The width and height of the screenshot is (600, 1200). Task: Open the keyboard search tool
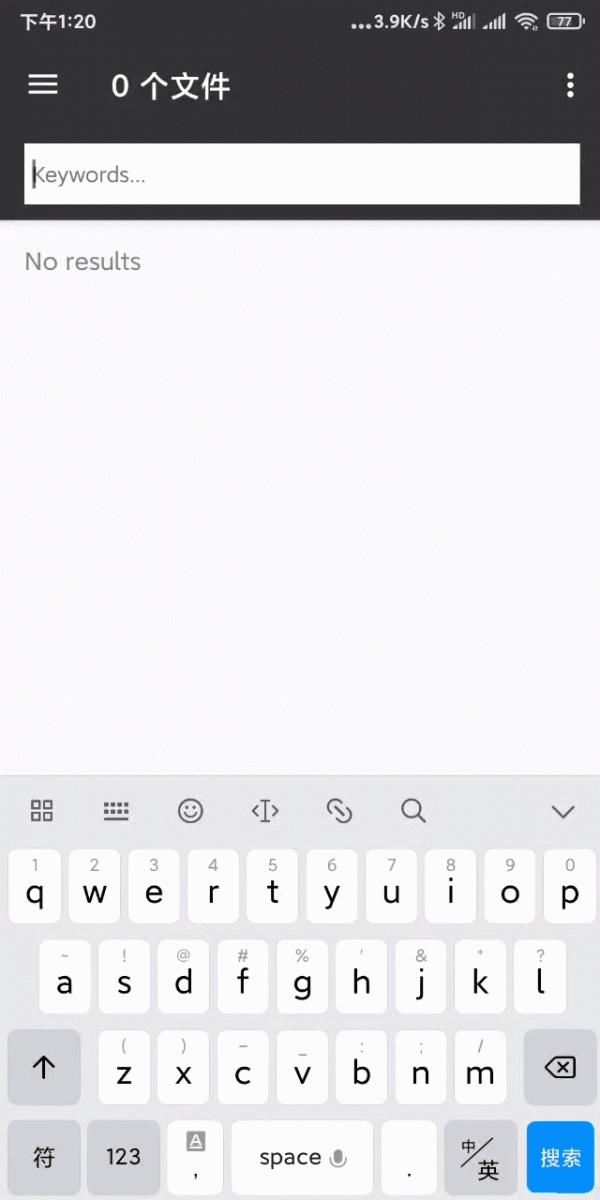pos(413,811)
